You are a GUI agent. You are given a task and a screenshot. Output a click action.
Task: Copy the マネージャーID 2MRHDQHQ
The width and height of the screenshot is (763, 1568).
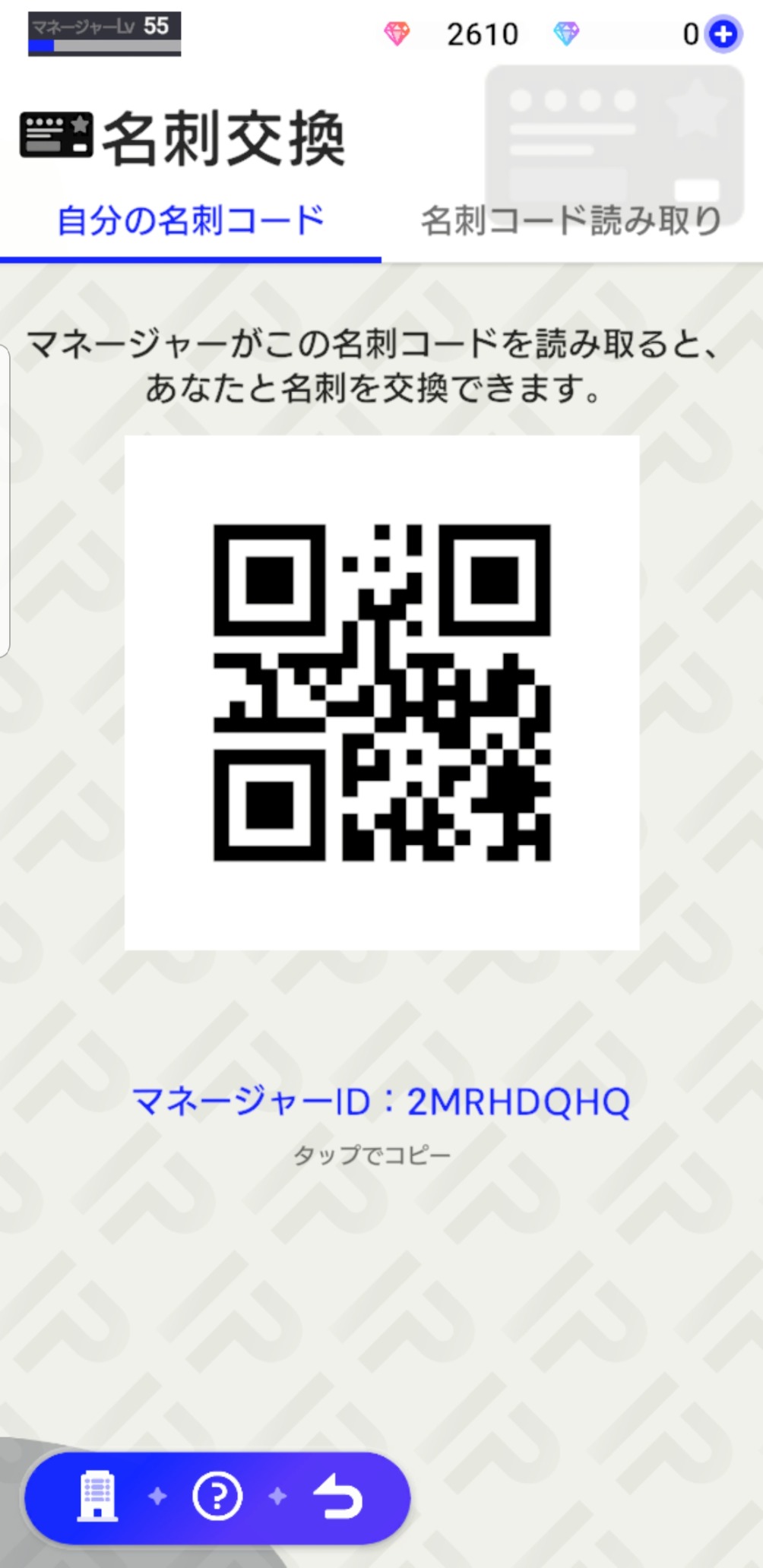(381, 1102)
